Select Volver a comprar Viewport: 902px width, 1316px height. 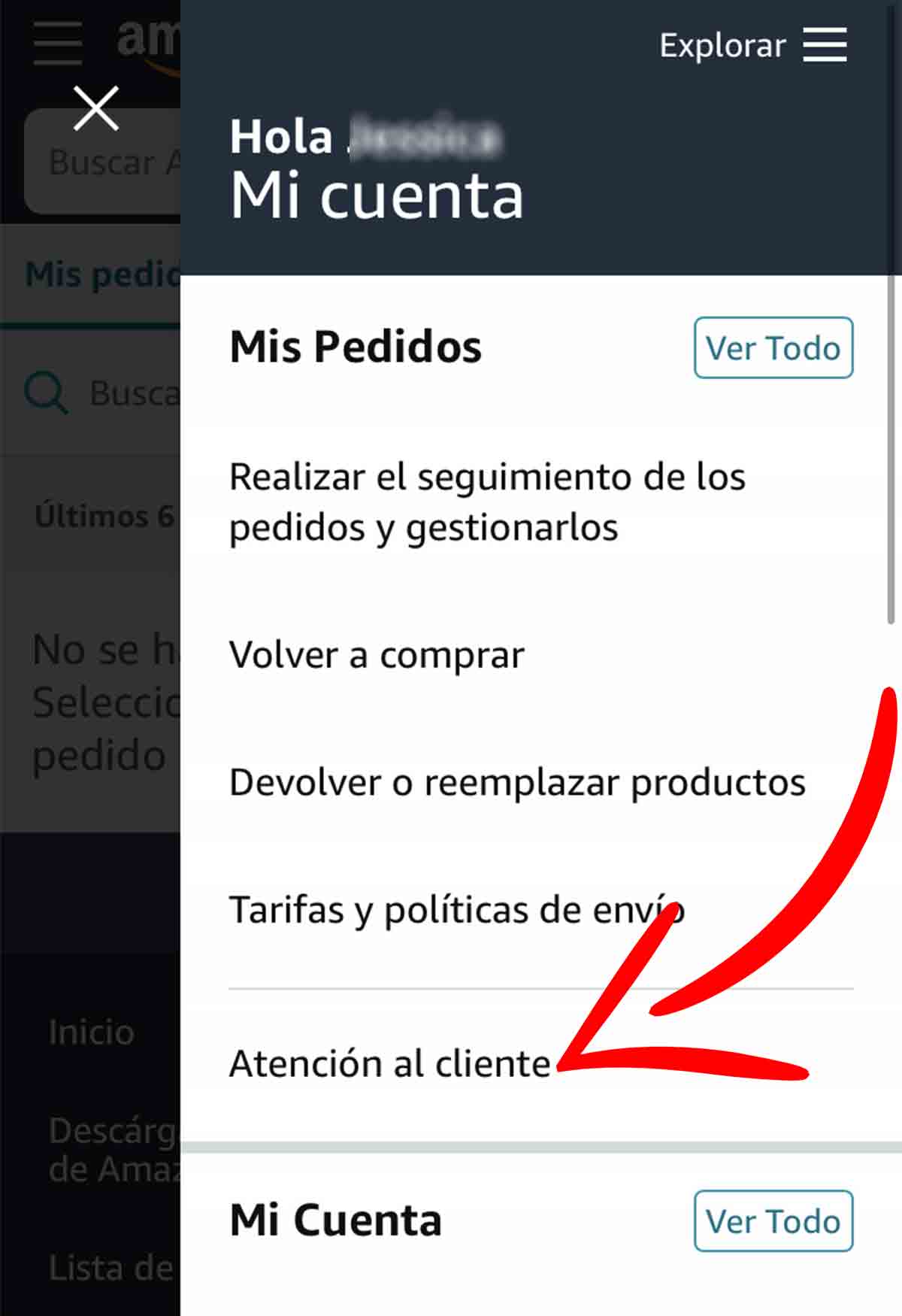click(x=377, y=655)
